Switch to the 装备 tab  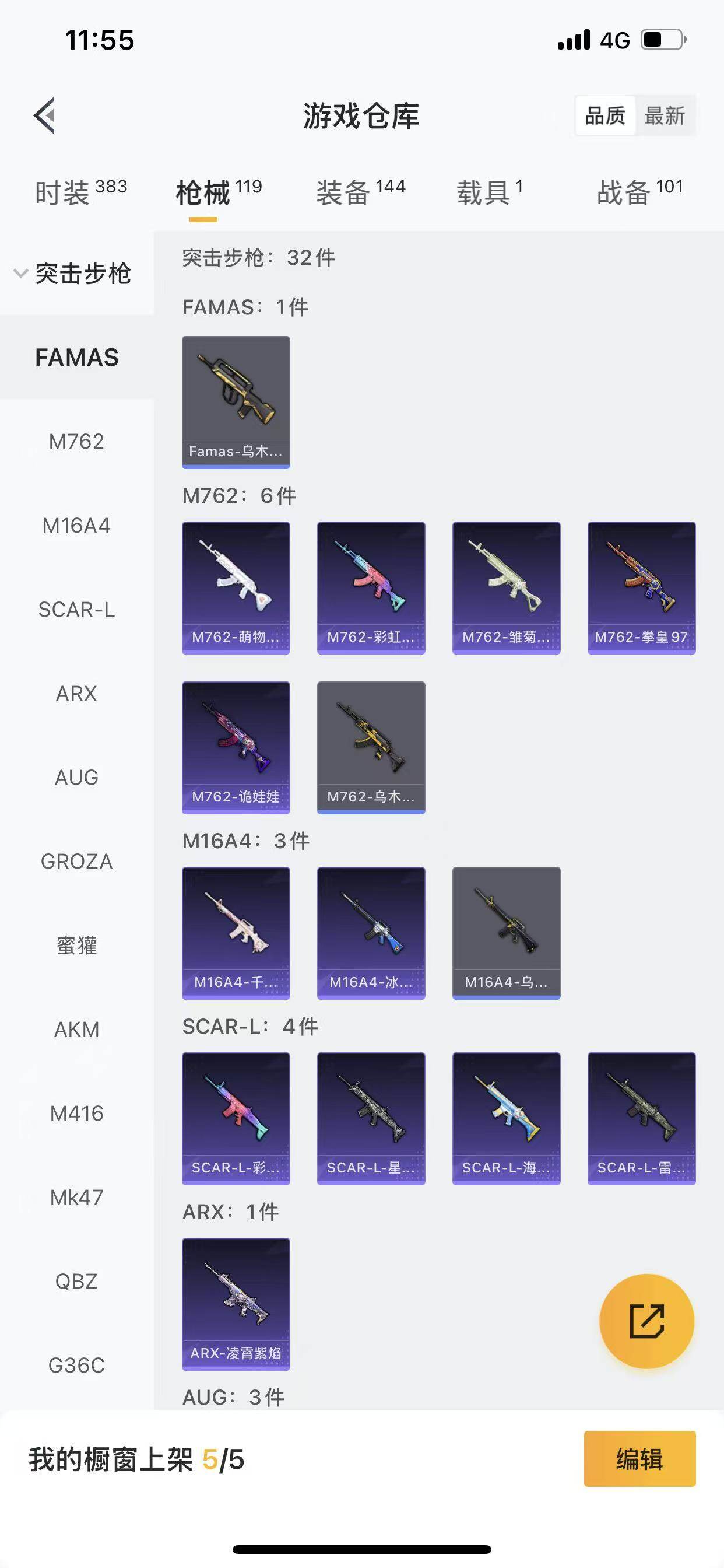pos(360,192)
